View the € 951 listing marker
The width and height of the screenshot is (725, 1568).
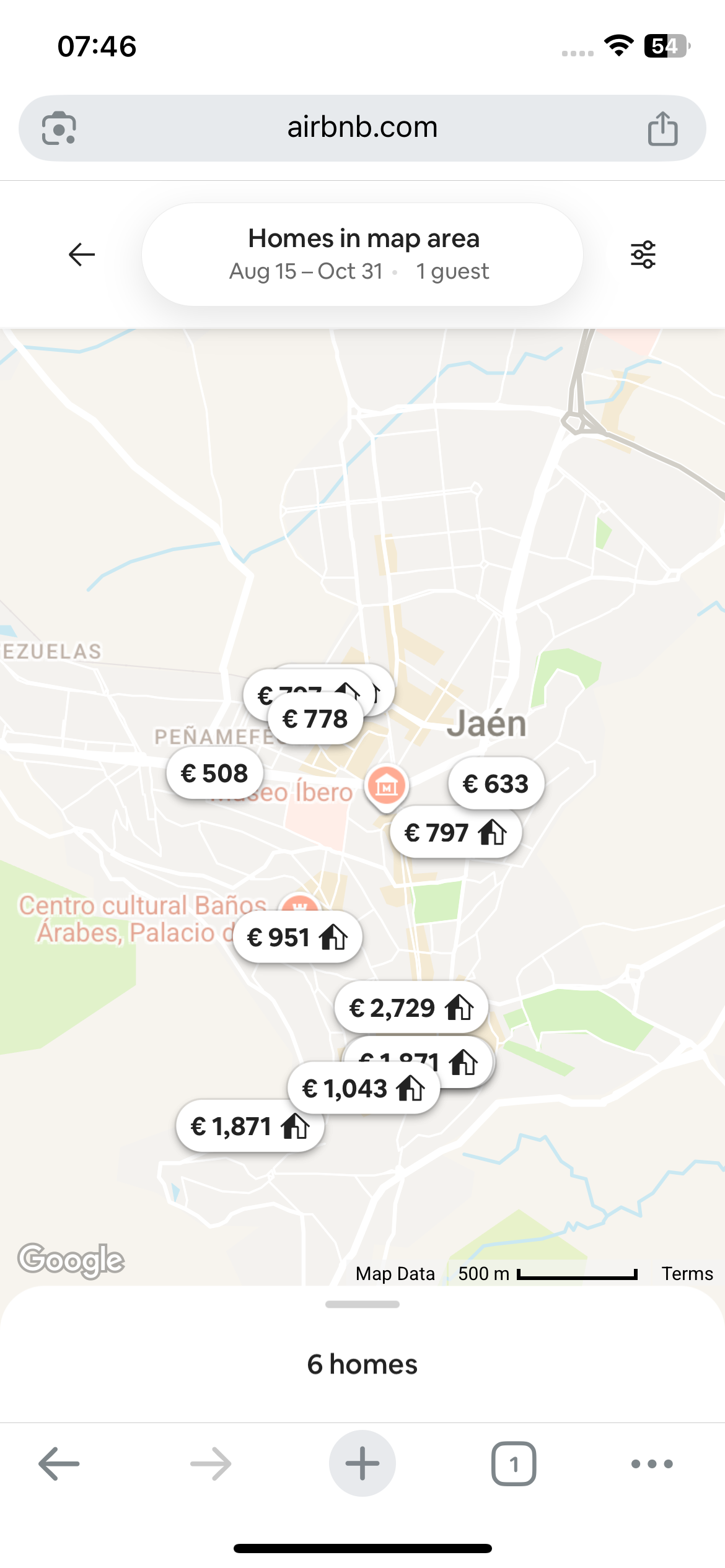click(297, 938)
